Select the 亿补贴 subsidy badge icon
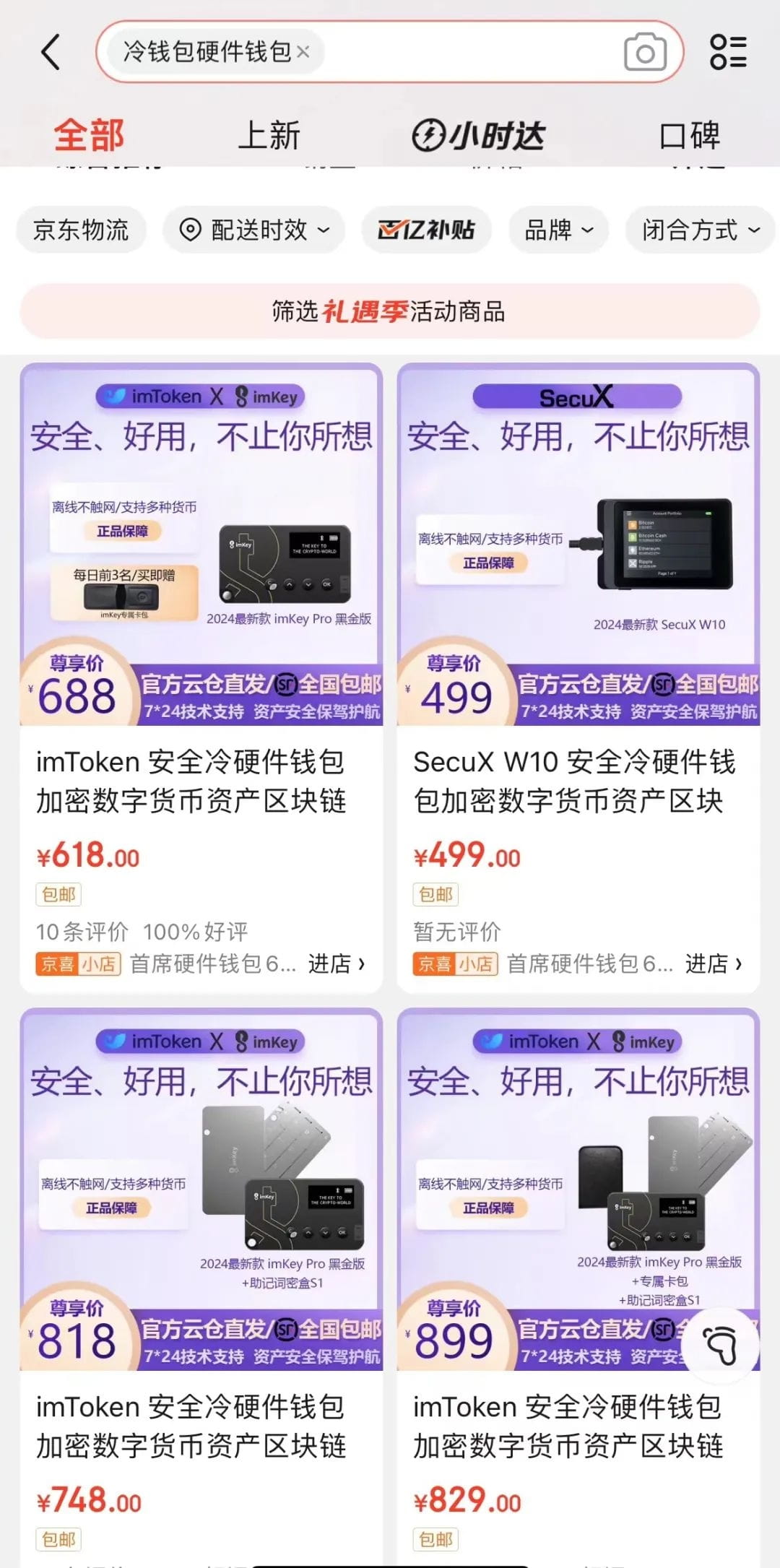Viewport: 780px width, 1568px height. click(x=391, y=230)
